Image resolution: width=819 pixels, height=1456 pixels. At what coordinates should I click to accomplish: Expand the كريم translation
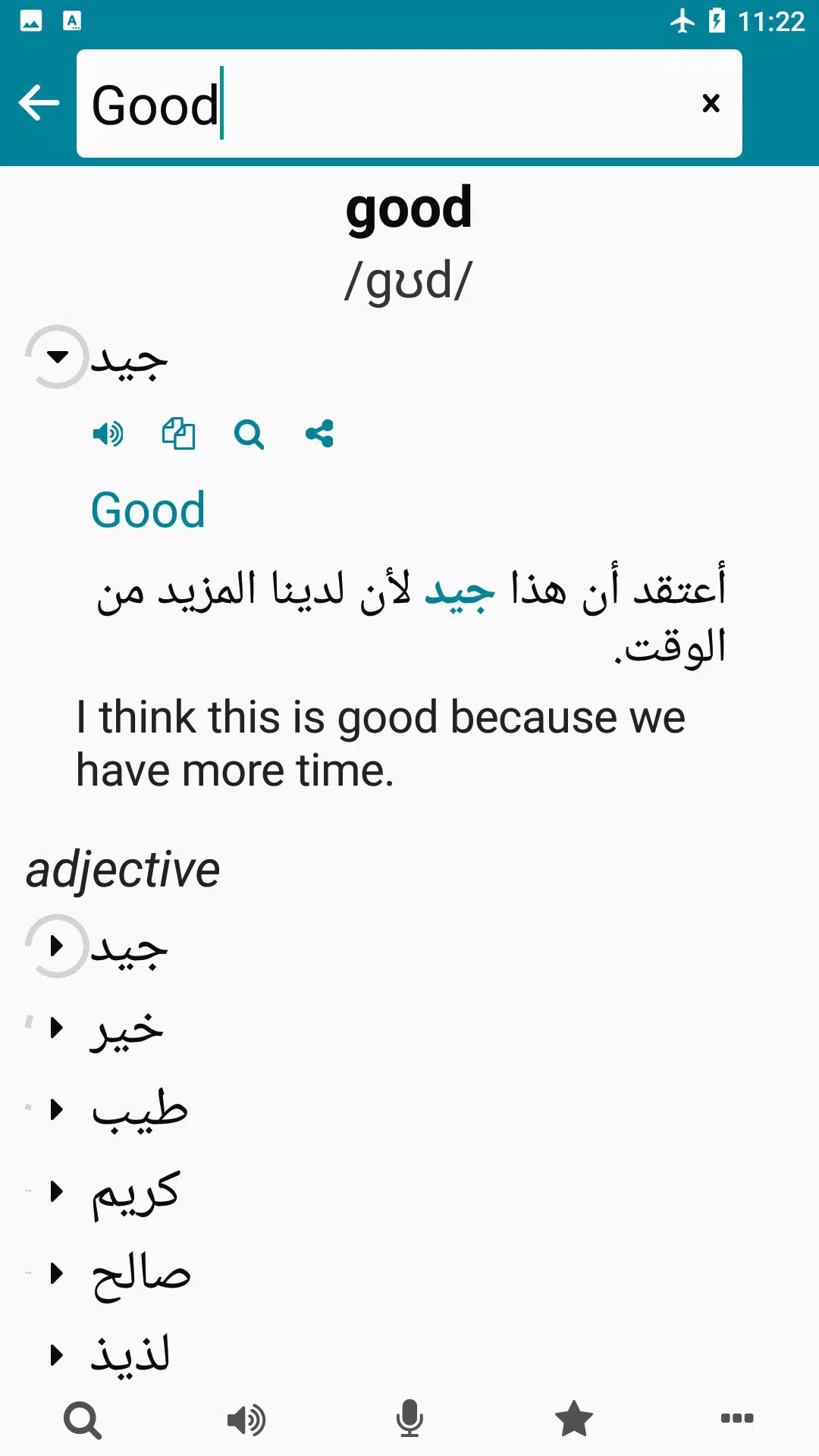tap(56, 1191)
